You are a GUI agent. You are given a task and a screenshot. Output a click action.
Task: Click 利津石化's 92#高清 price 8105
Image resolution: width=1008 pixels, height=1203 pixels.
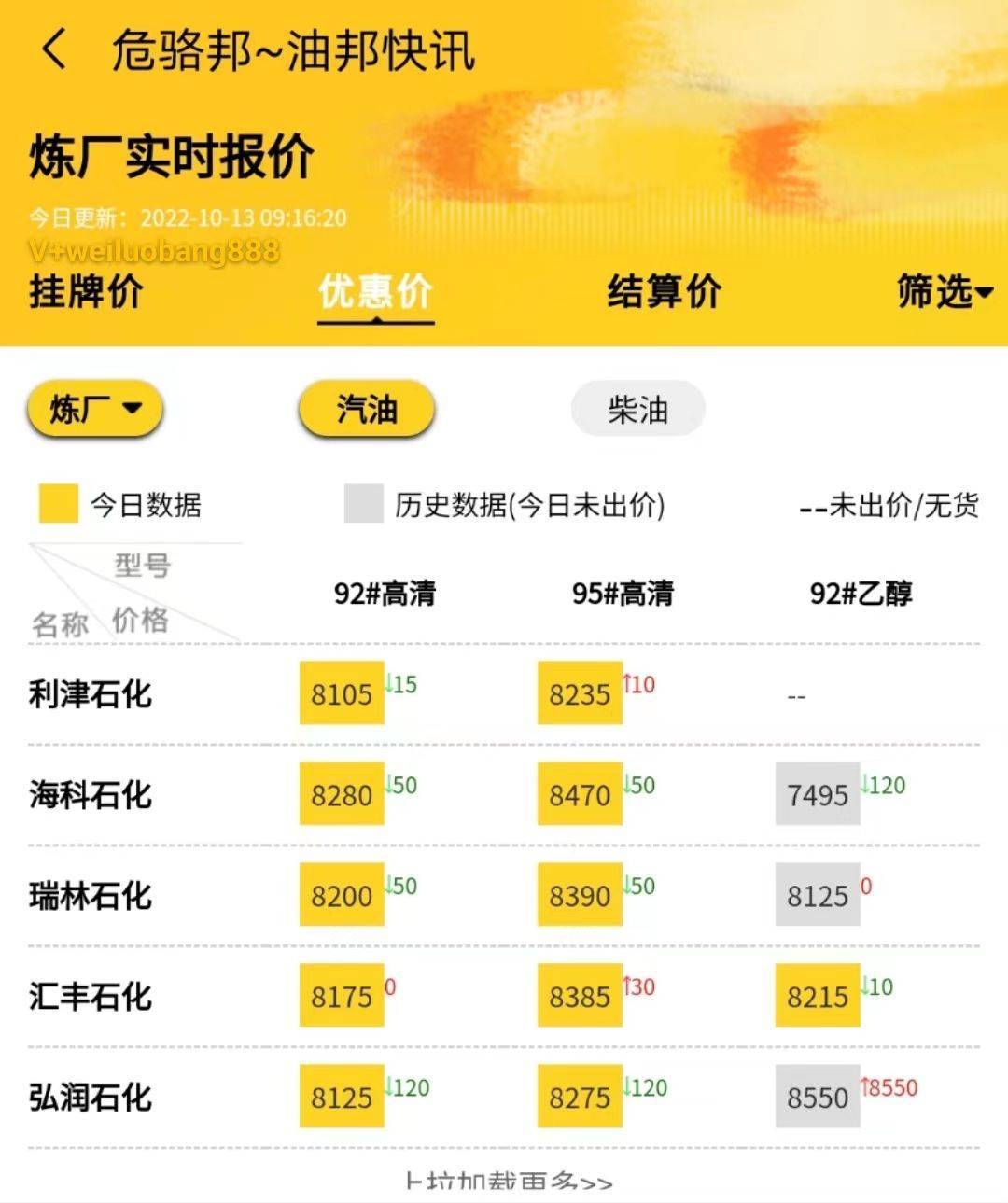click(341, 692)
